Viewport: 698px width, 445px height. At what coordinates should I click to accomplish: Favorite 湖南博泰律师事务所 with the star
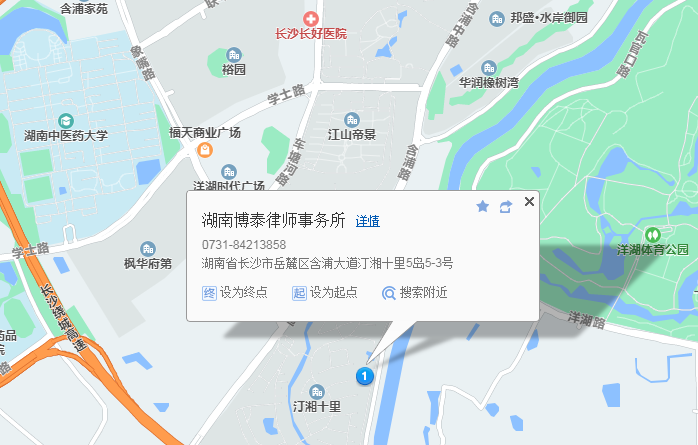pyautogui.click(x=482, y=206)
